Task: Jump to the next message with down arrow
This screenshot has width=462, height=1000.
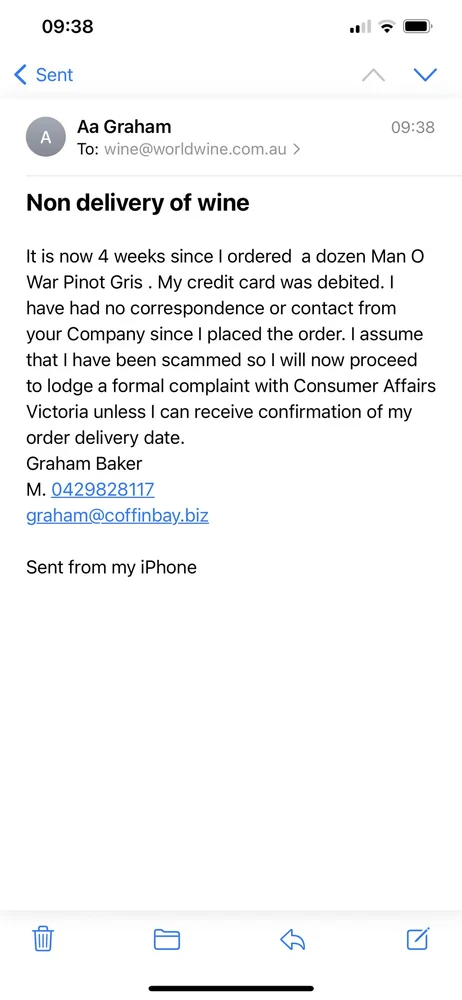Action: pos(424,75)
